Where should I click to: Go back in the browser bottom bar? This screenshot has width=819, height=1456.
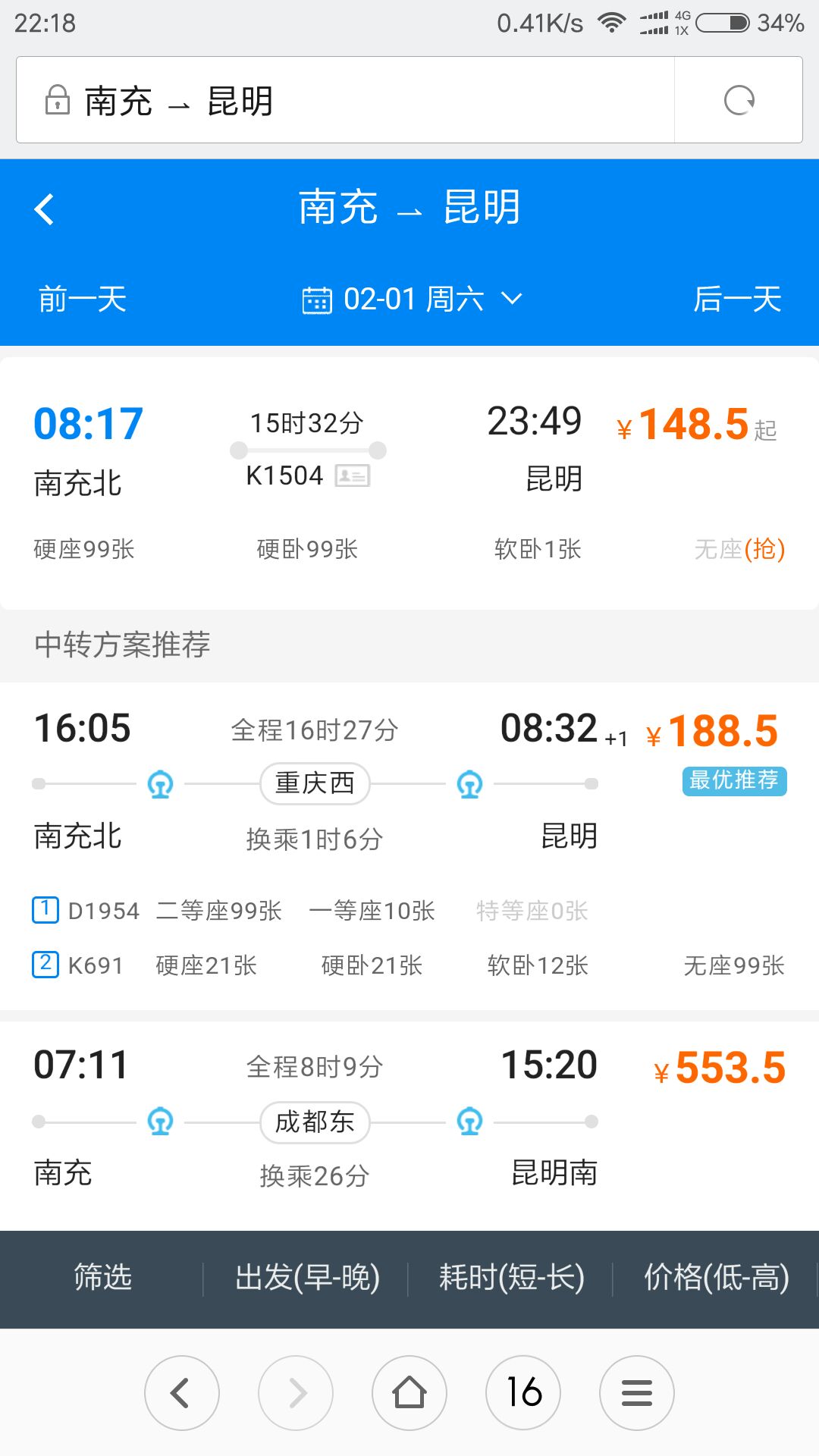pyautogui.click(x=182, y=1392)
